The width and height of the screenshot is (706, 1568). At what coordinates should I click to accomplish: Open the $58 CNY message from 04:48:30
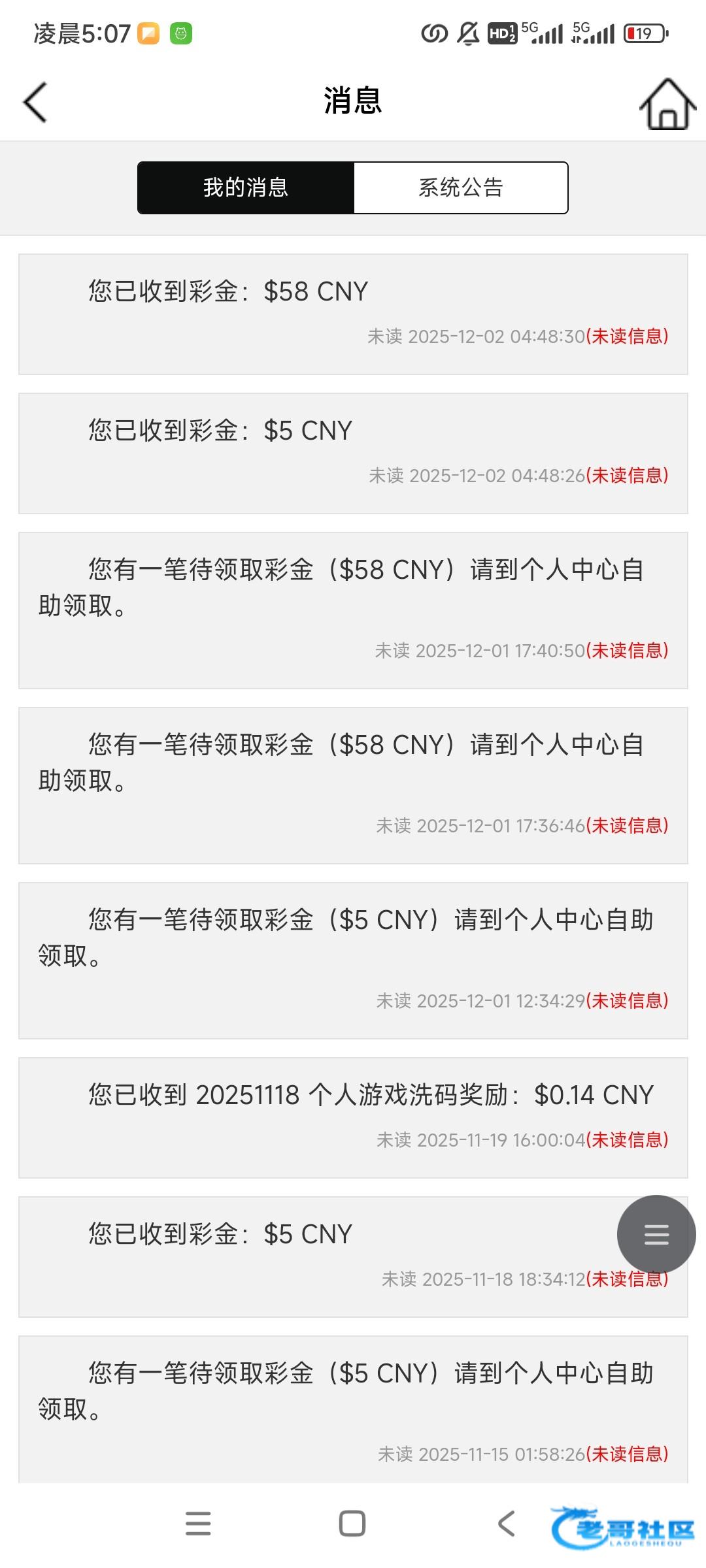(353, 314)
